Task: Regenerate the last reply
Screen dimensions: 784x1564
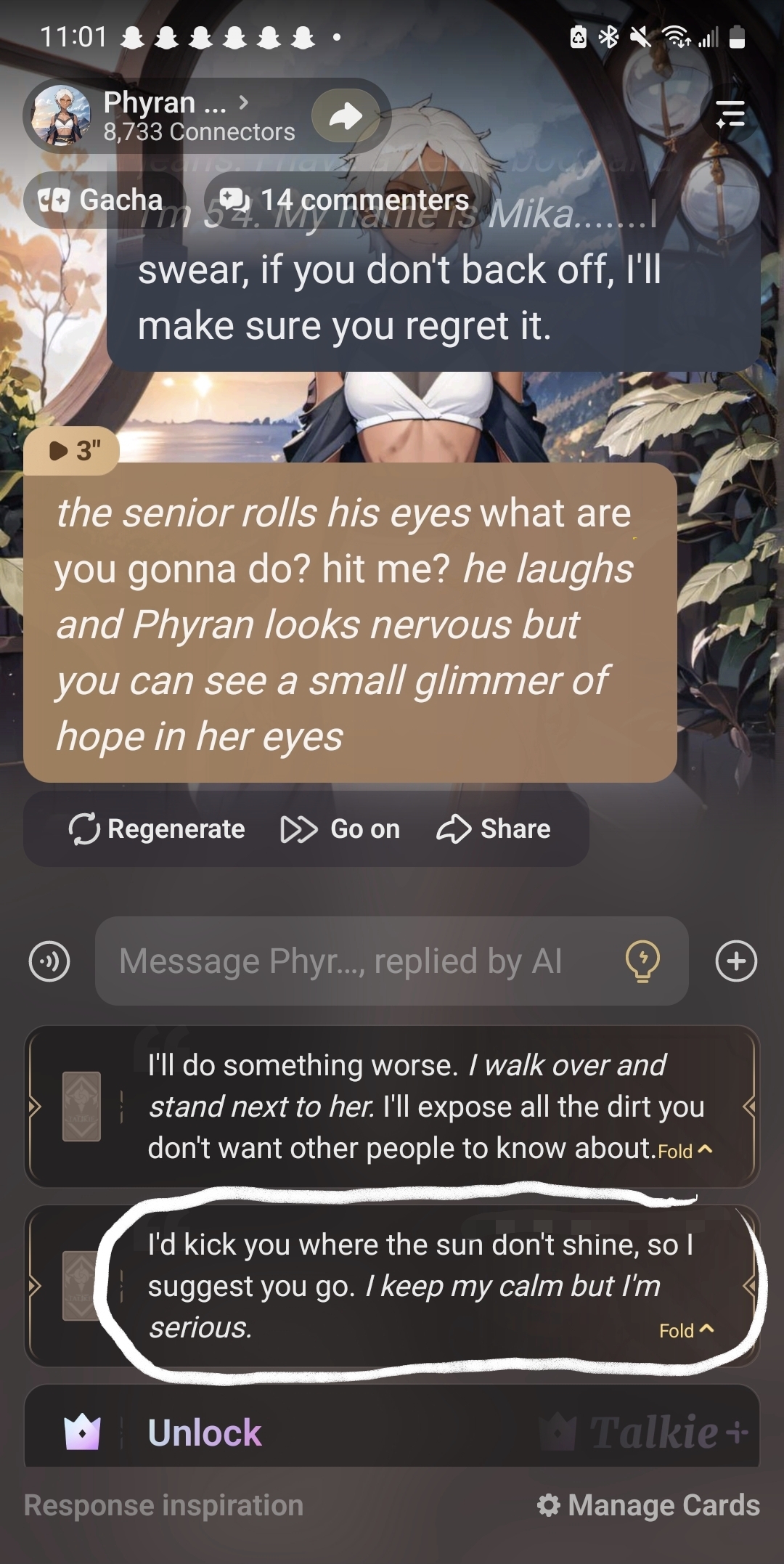Action: coord(157,828)
